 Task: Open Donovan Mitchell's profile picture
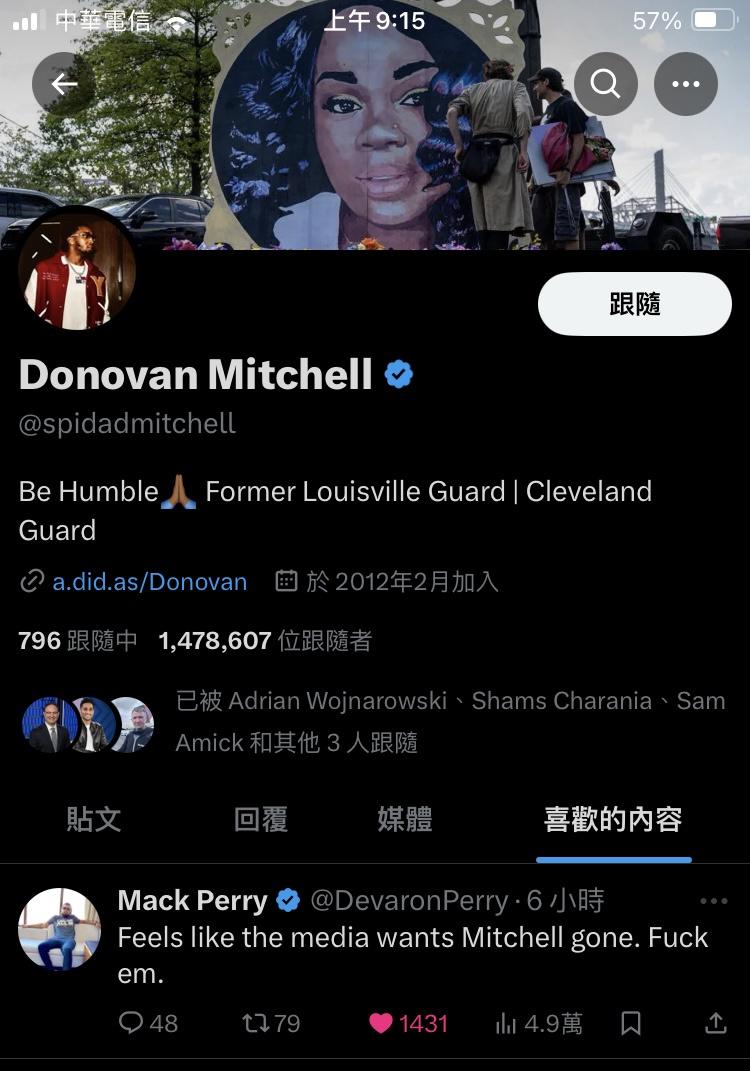[x=77, y=270]
